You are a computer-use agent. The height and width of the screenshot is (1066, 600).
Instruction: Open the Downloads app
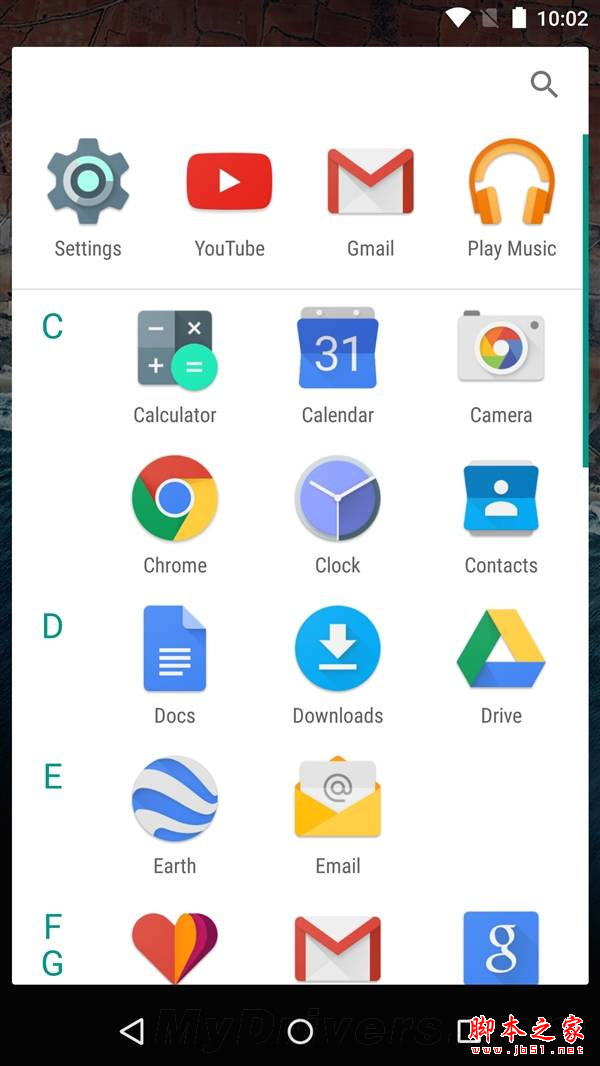click(338, 649)
